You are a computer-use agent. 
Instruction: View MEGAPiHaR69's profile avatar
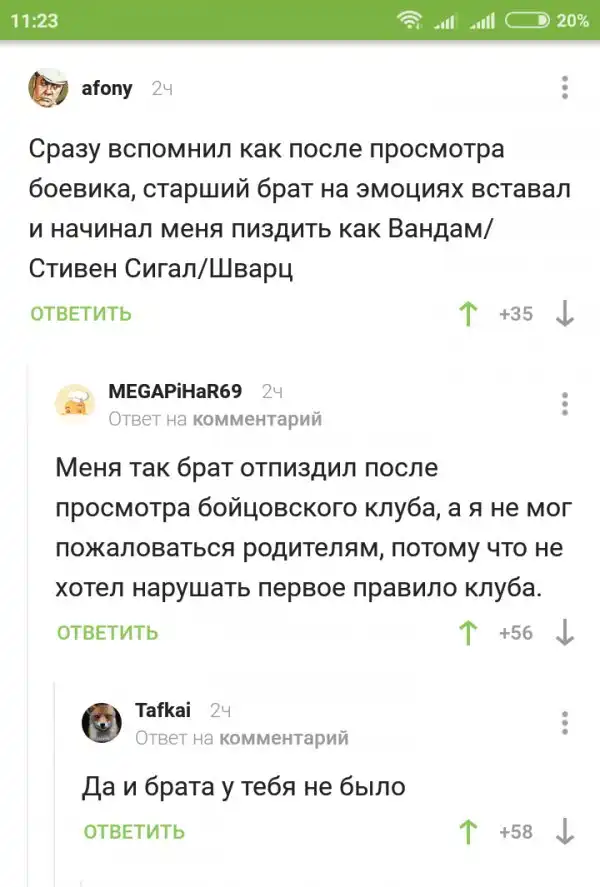(74, 404)
